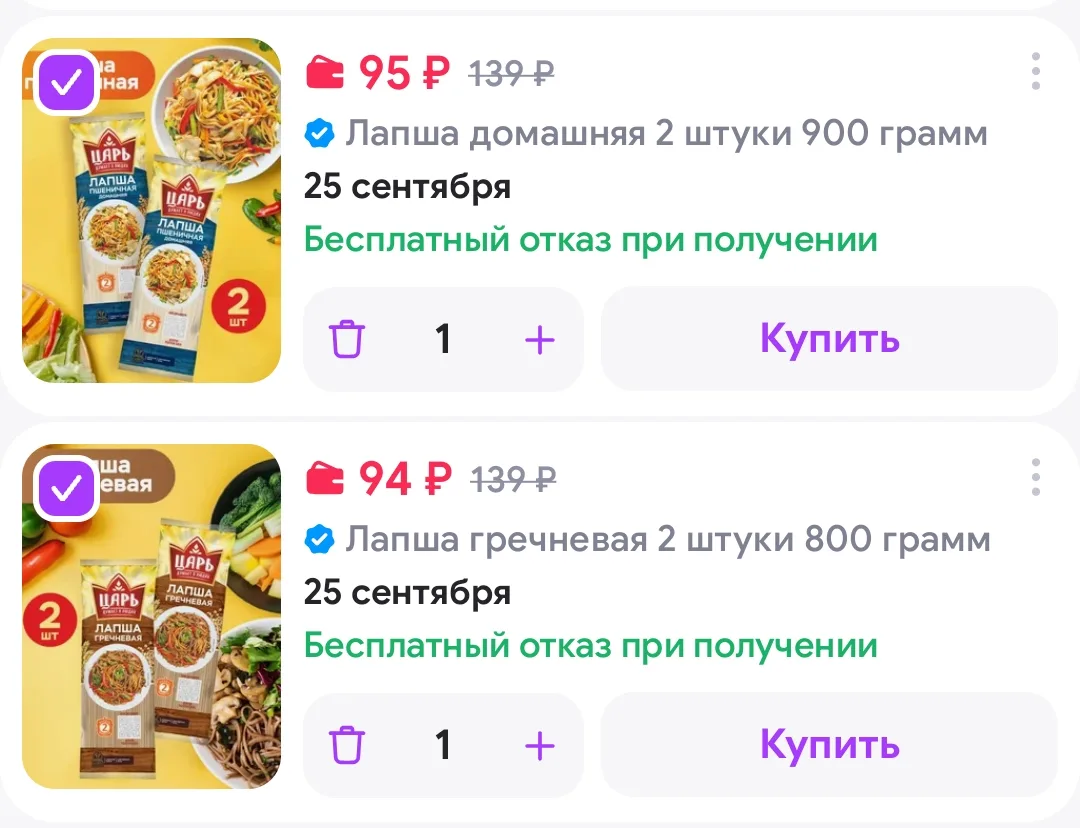The height and width of the screenshot is (828, 1080).
Task: Open overflow menu for Лапша домашняя
Action: pyautogui.click(x=1035, y=71)
